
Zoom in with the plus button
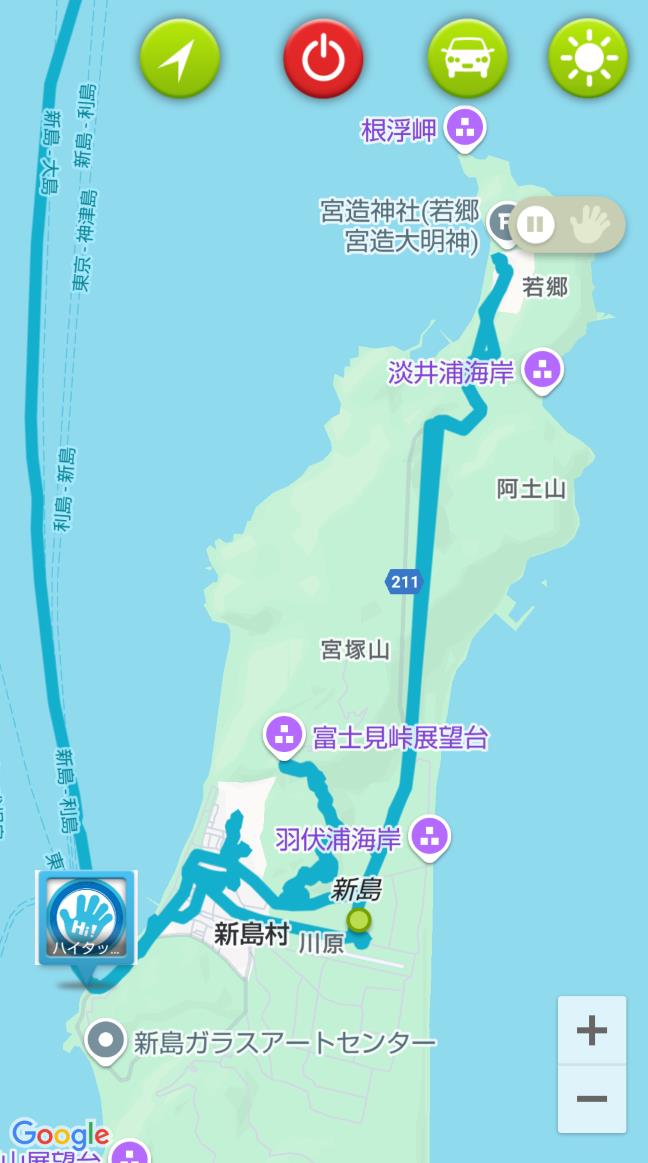(x=592, y=1030)
